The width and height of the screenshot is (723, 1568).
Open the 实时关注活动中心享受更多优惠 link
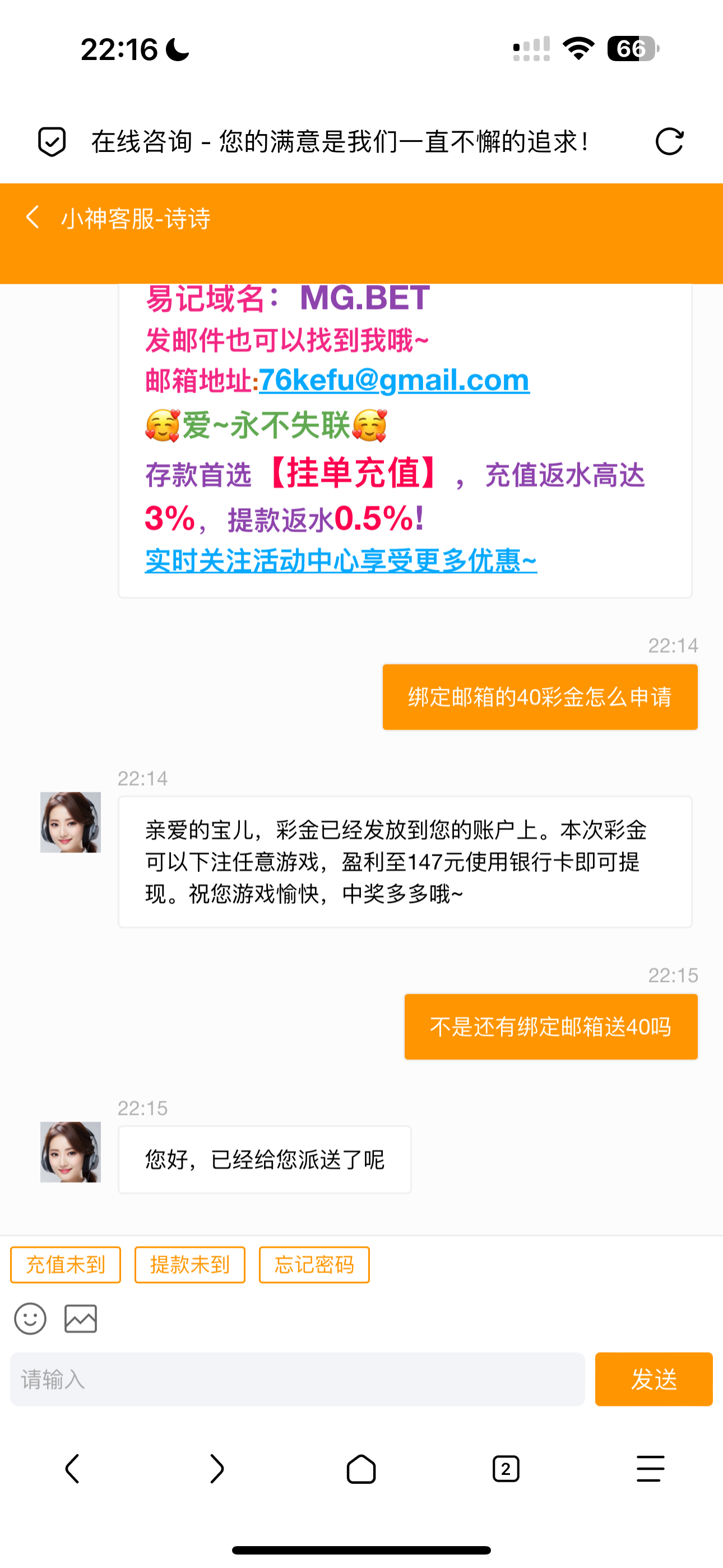[340, 561]
